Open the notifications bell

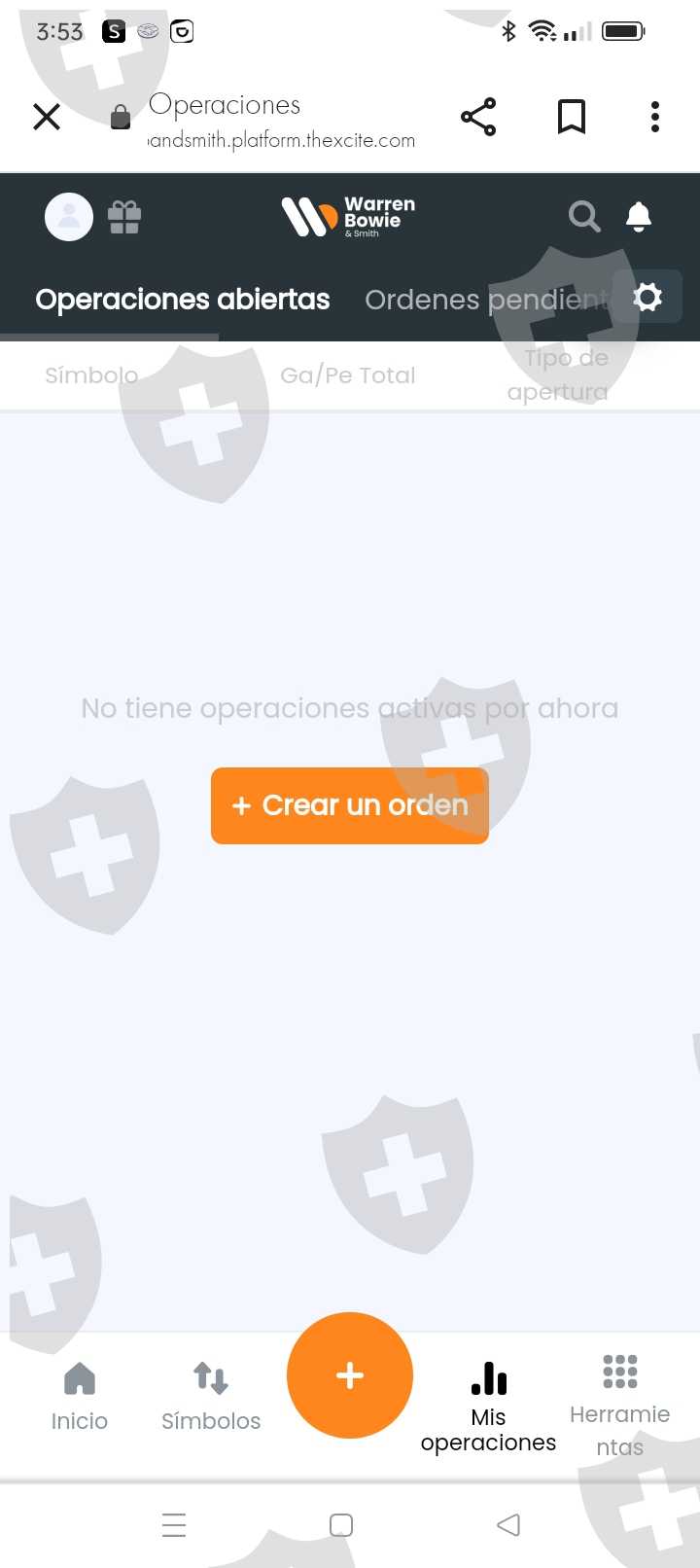[639, 216]
